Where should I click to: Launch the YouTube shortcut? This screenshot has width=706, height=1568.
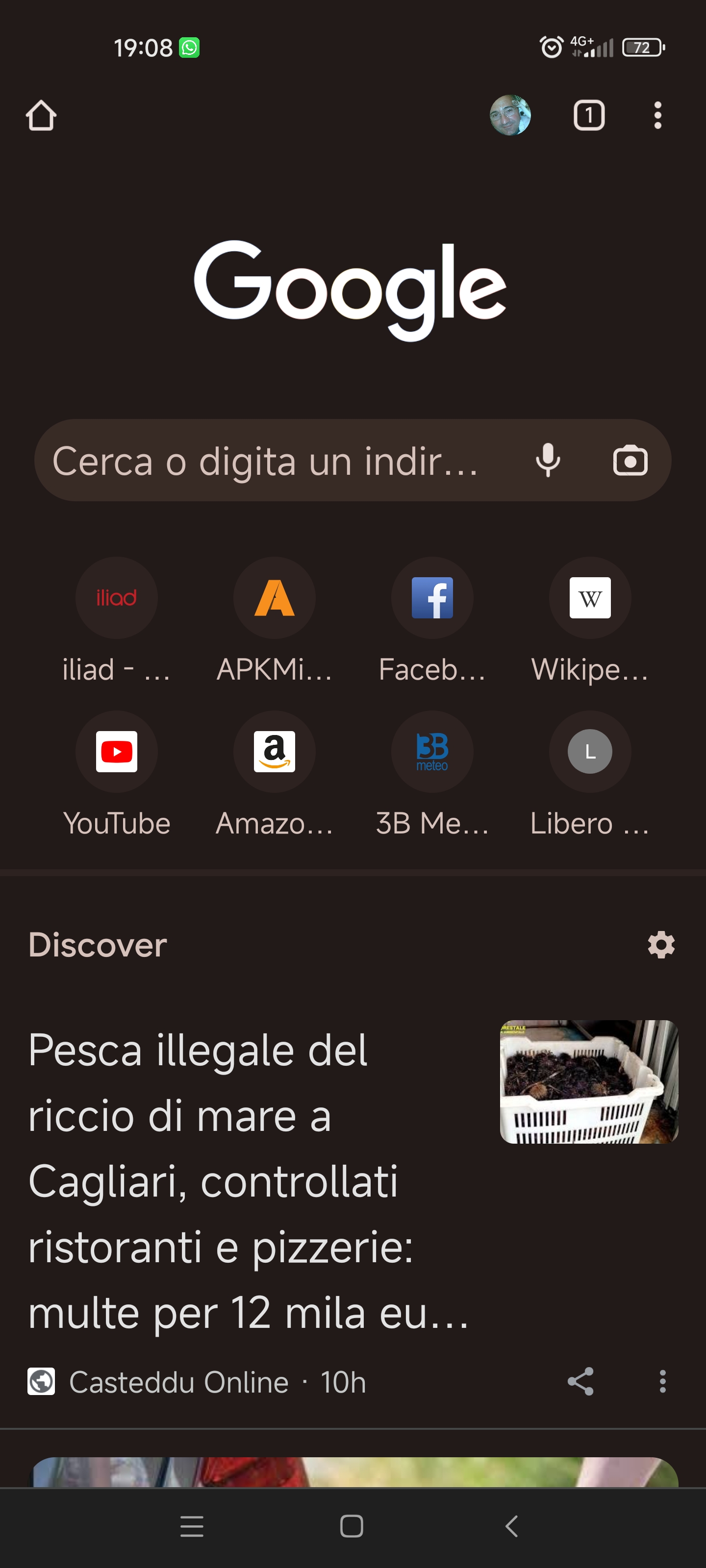click(x=116, y=775)
